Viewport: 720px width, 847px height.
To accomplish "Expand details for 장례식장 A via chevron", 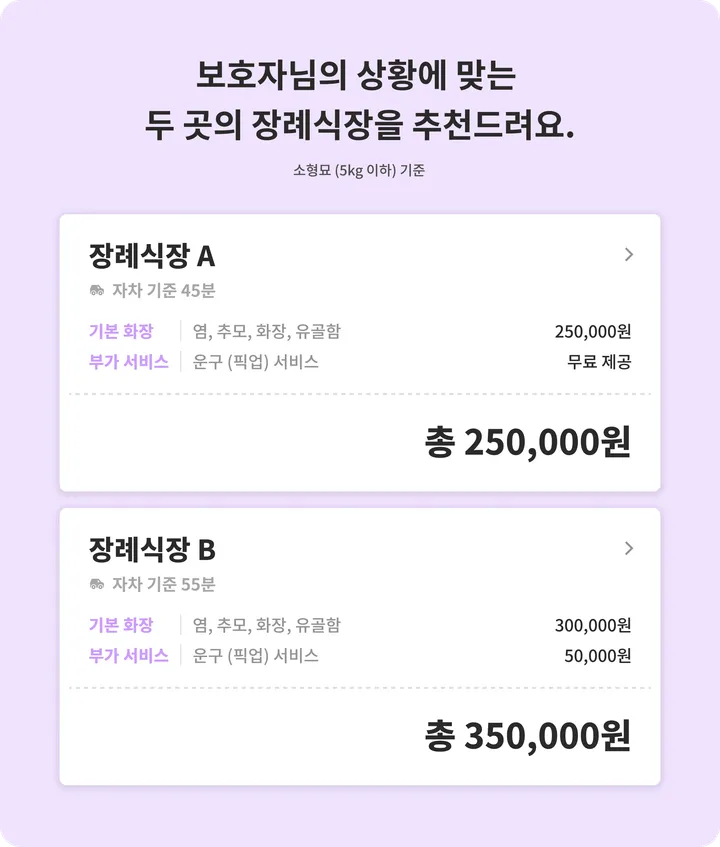I will coord(628,253).
